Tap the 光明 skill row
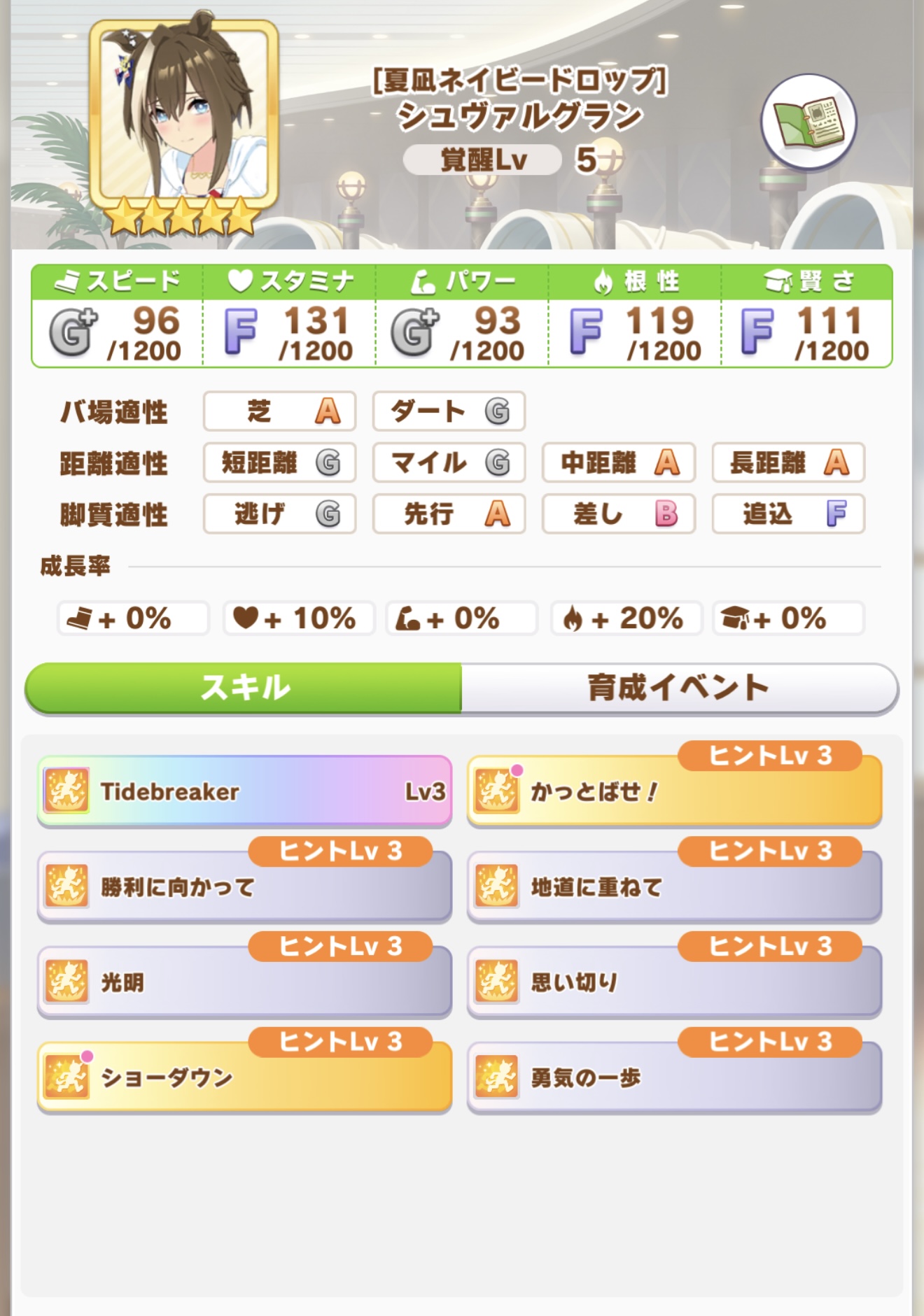 [244, 982]
